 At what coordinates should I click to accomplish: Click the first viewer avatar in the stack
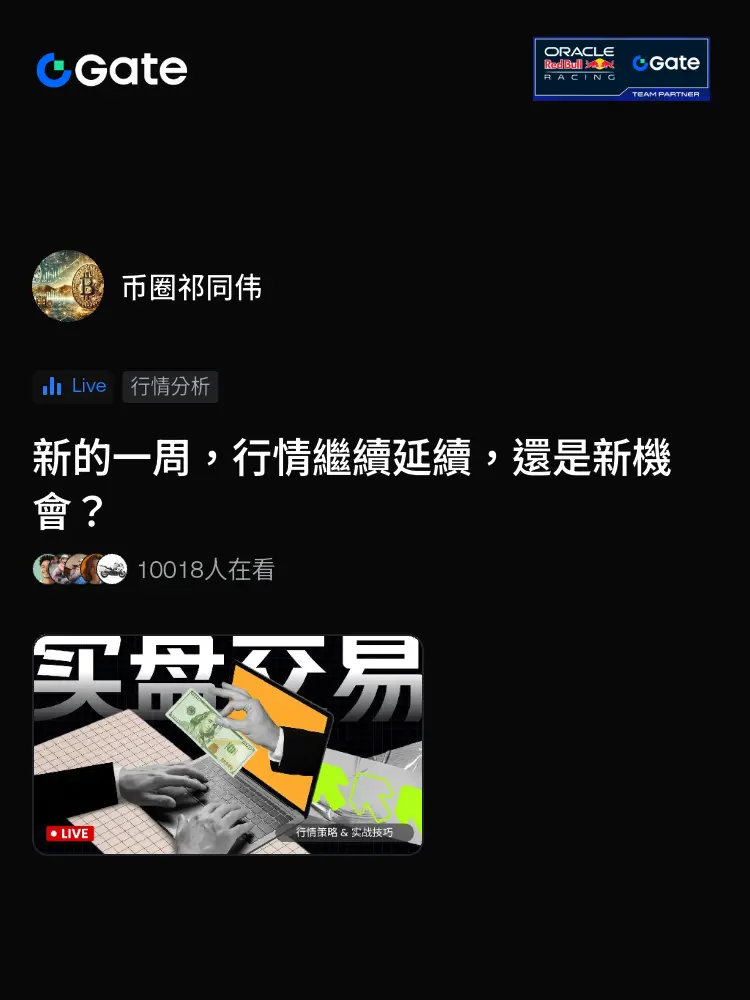pyautogui.click(x=47, y=568)
